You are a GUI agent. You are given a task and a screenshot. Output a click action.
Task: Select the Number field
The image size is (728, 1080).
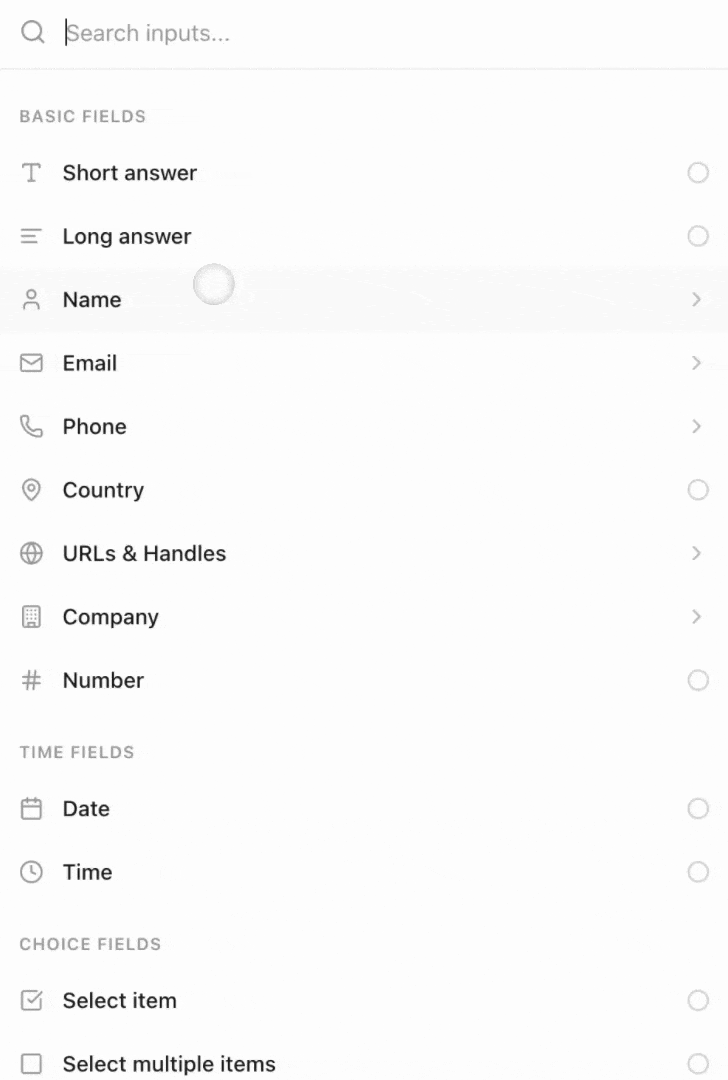point(103,681)
